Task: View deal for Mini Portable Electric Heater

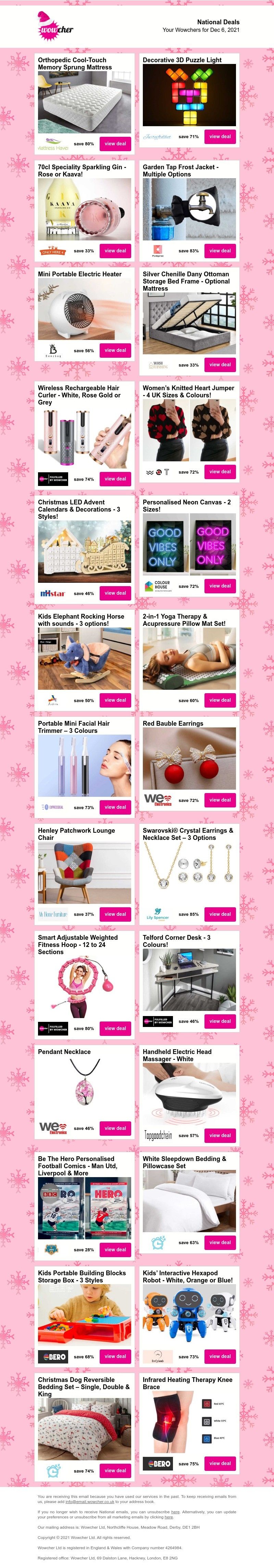Action: (x=115, y=350)
